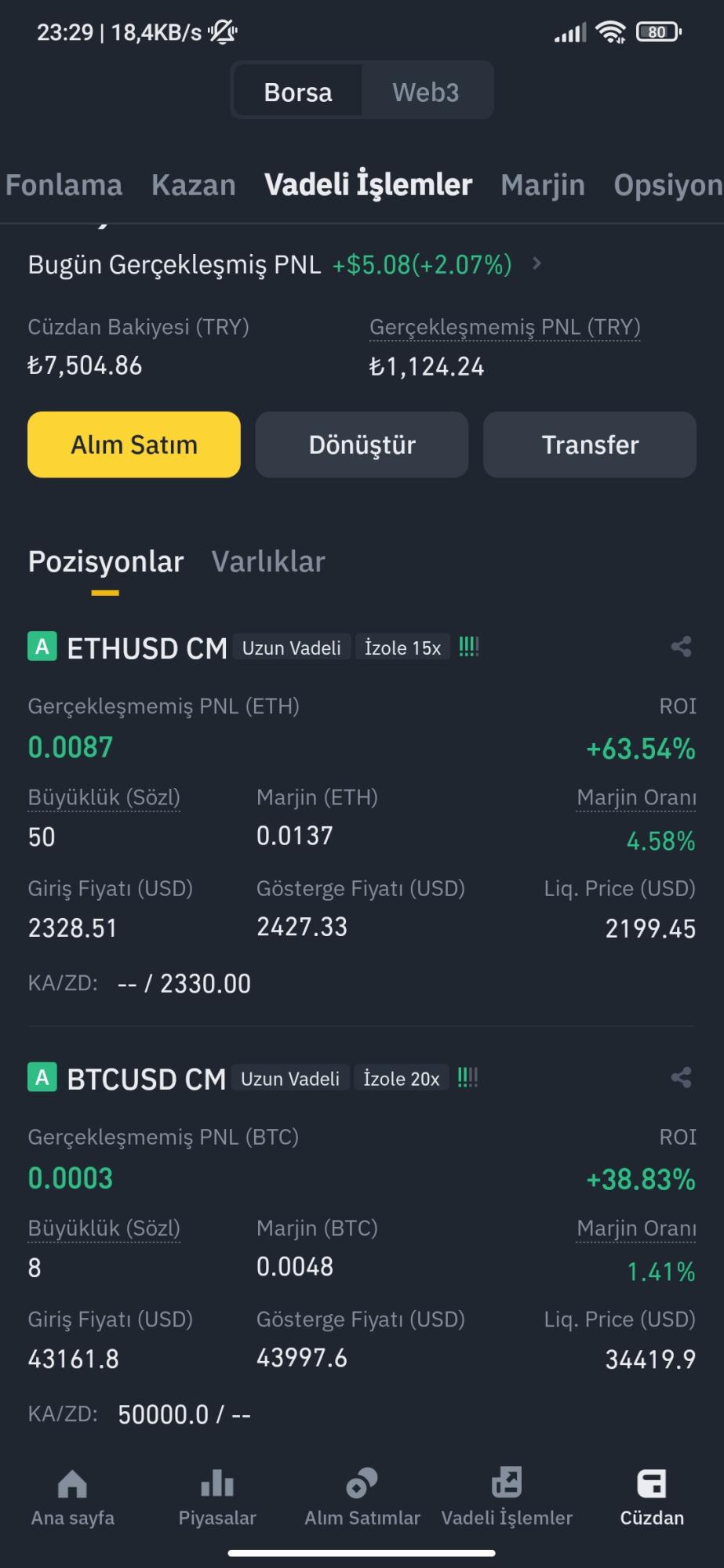Image resolution: width=724 pixels, height=1568 pixels.
Task: Open the Marjin section
Action: pyautogui.click(x=542, y=184)
